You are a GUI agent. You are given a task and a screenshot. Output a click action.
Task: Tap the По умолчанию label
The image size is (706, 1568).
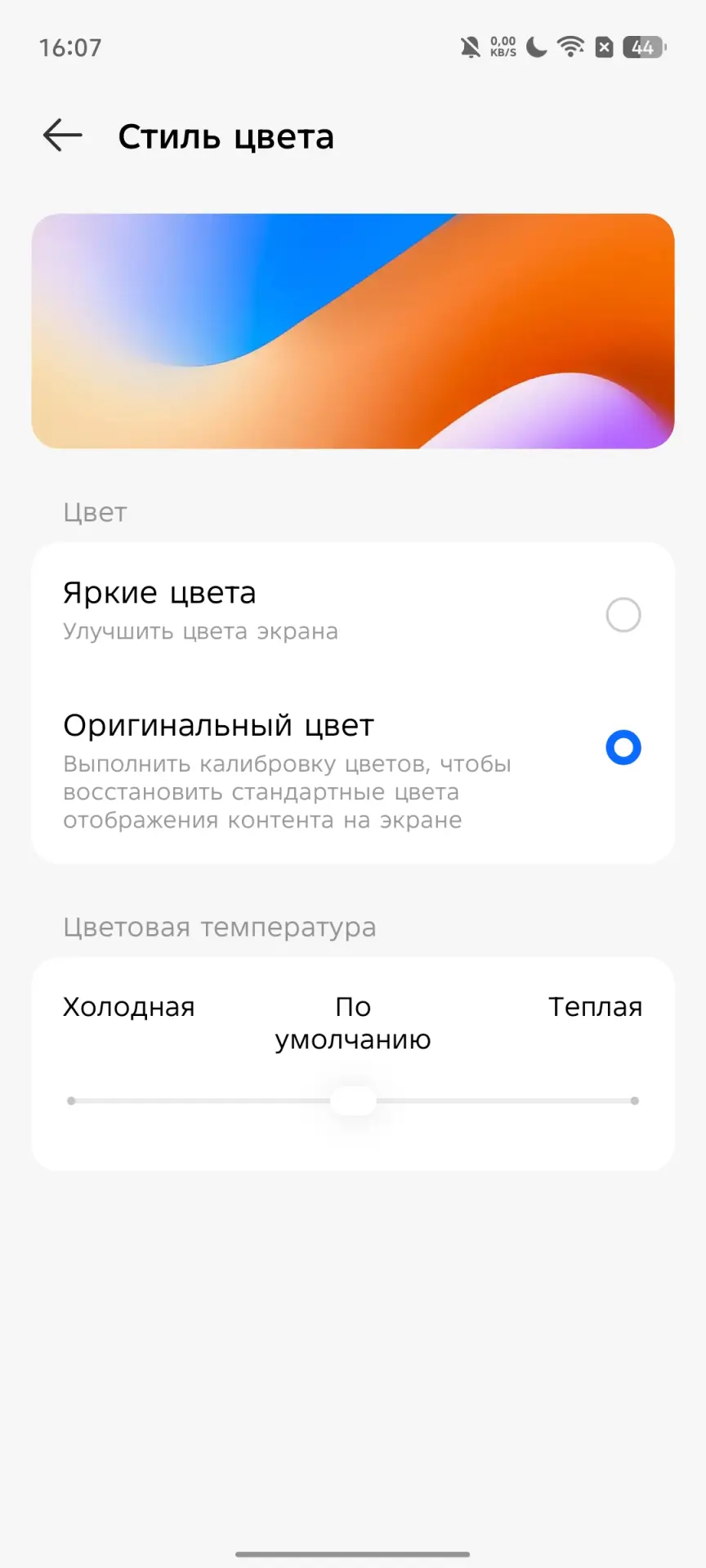[351, 1023]
